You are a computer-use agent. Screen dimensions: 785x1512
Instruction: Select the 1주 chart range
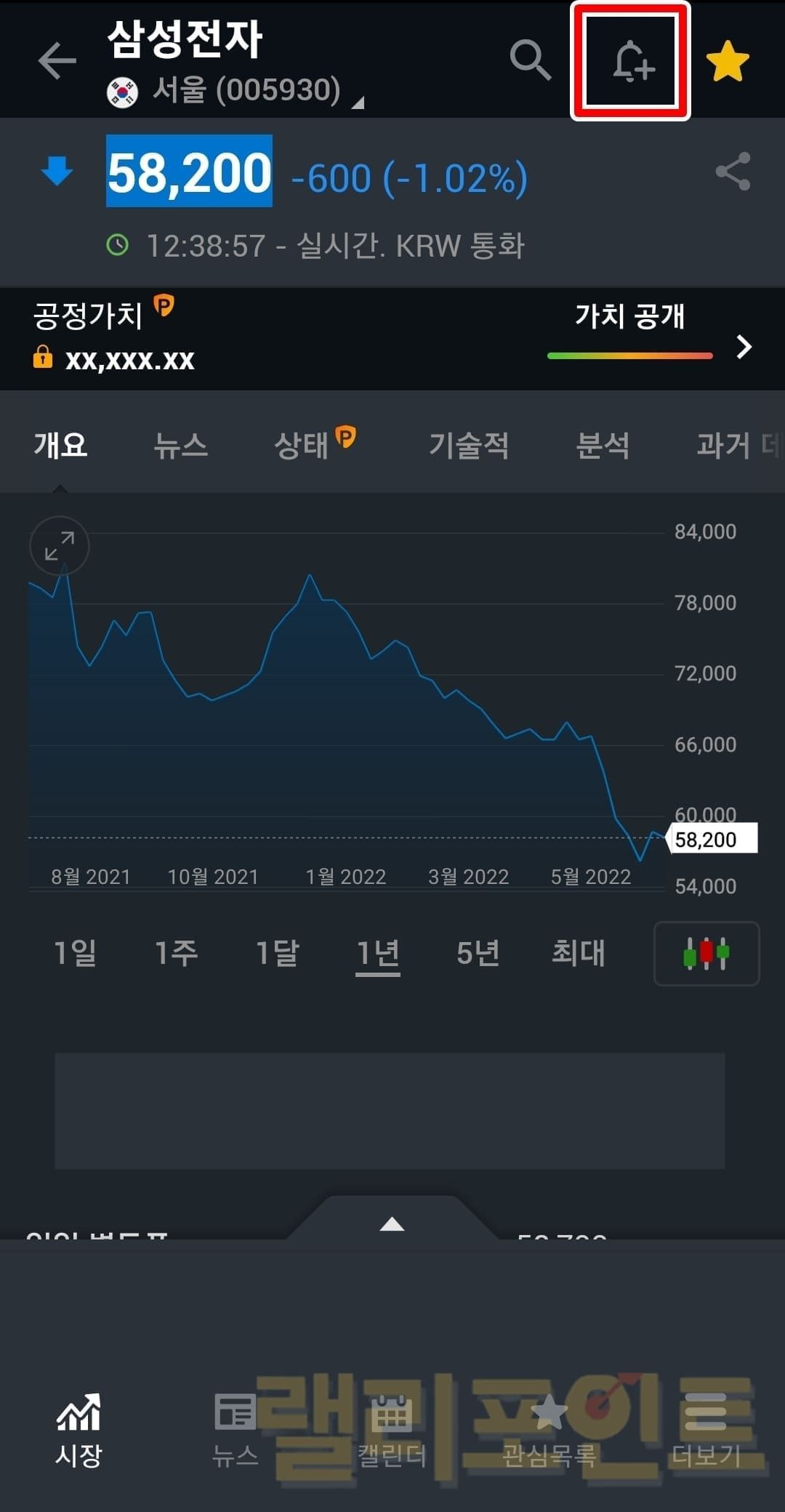tap(177, 952)
